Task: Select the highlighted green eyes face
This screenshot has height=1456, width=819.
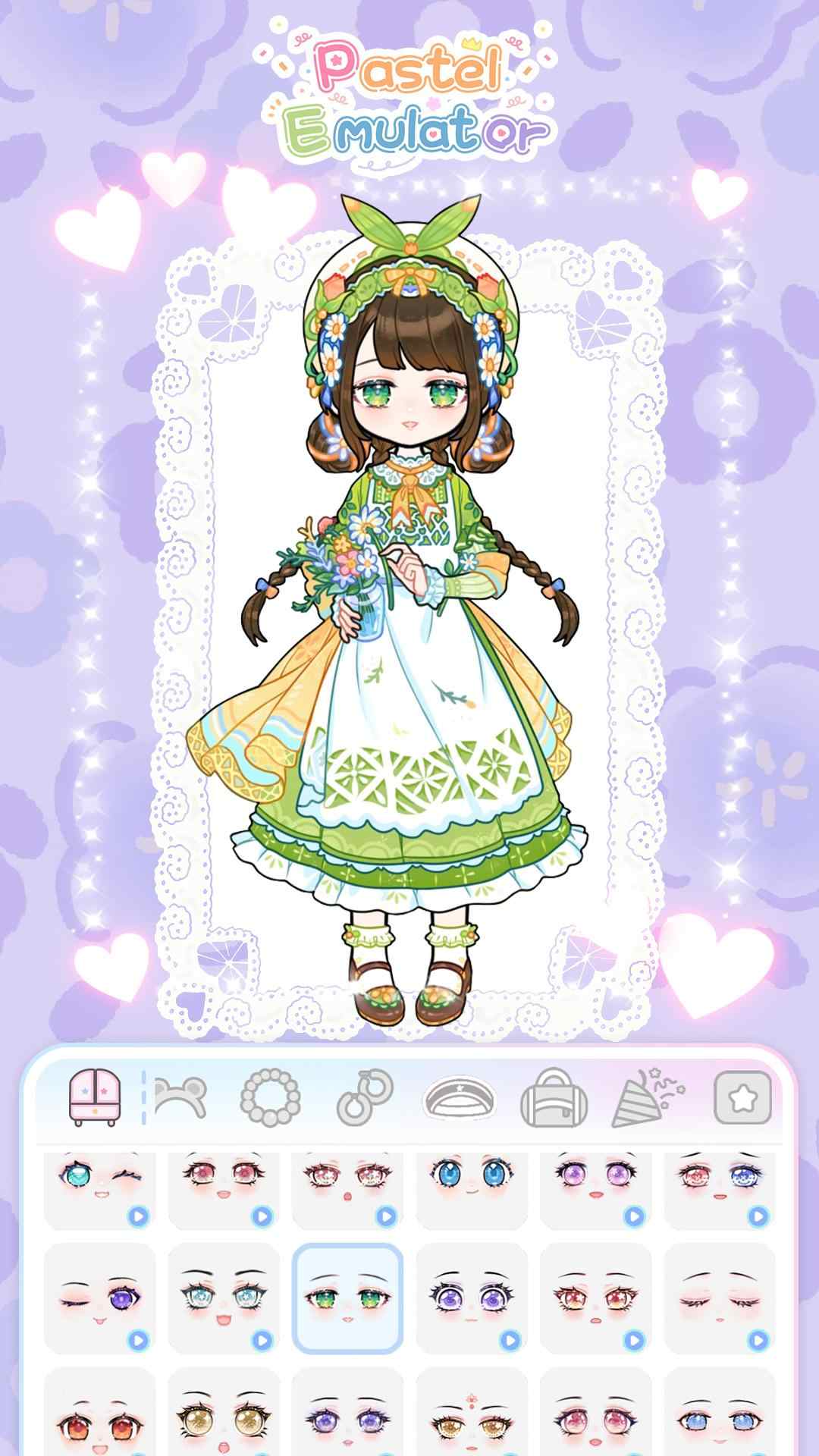Action: click(347, 1299)
